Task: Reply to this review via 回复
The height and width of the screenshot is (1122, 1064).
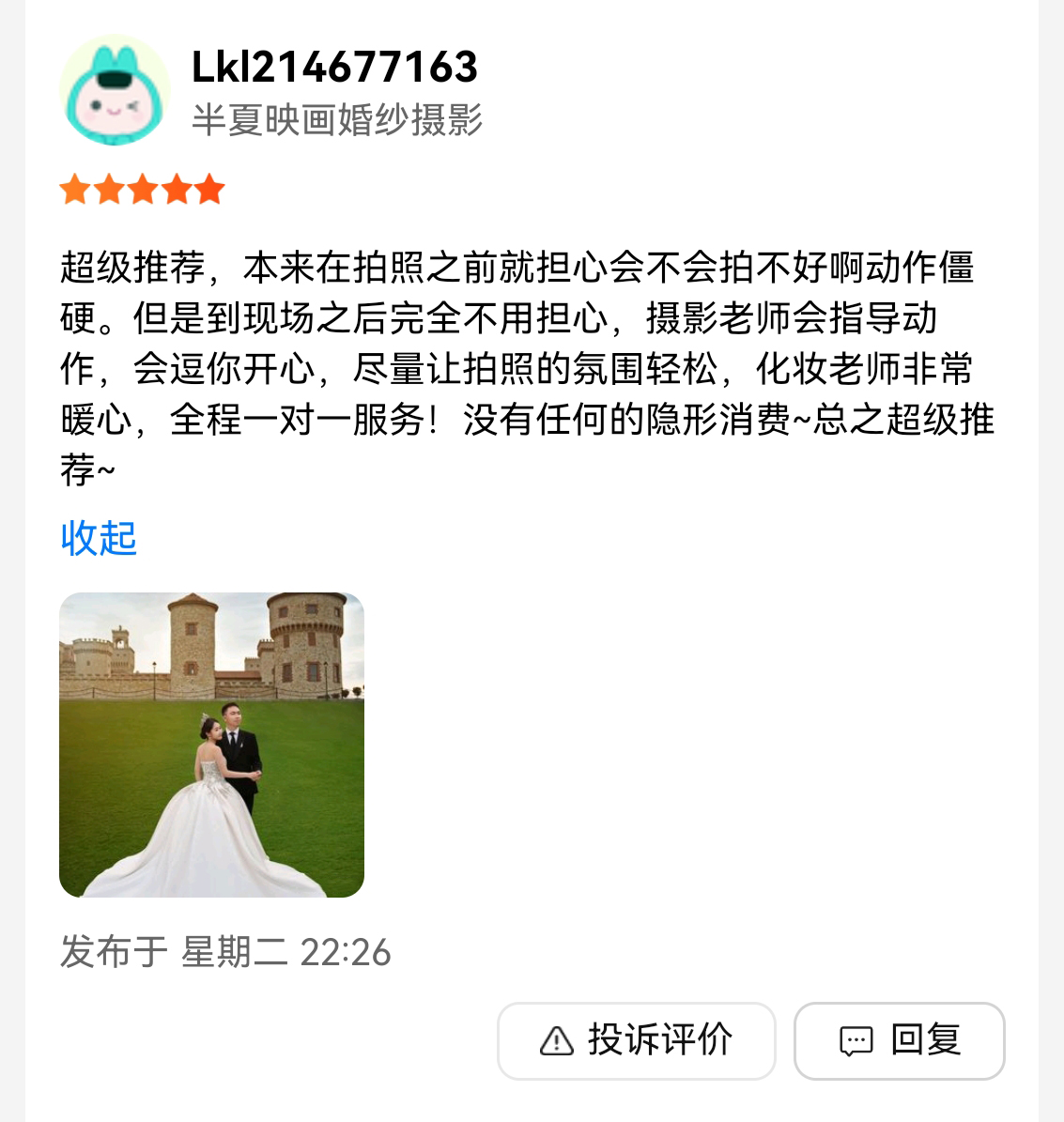Action: pyautogui.click(x=899, y=1040)
